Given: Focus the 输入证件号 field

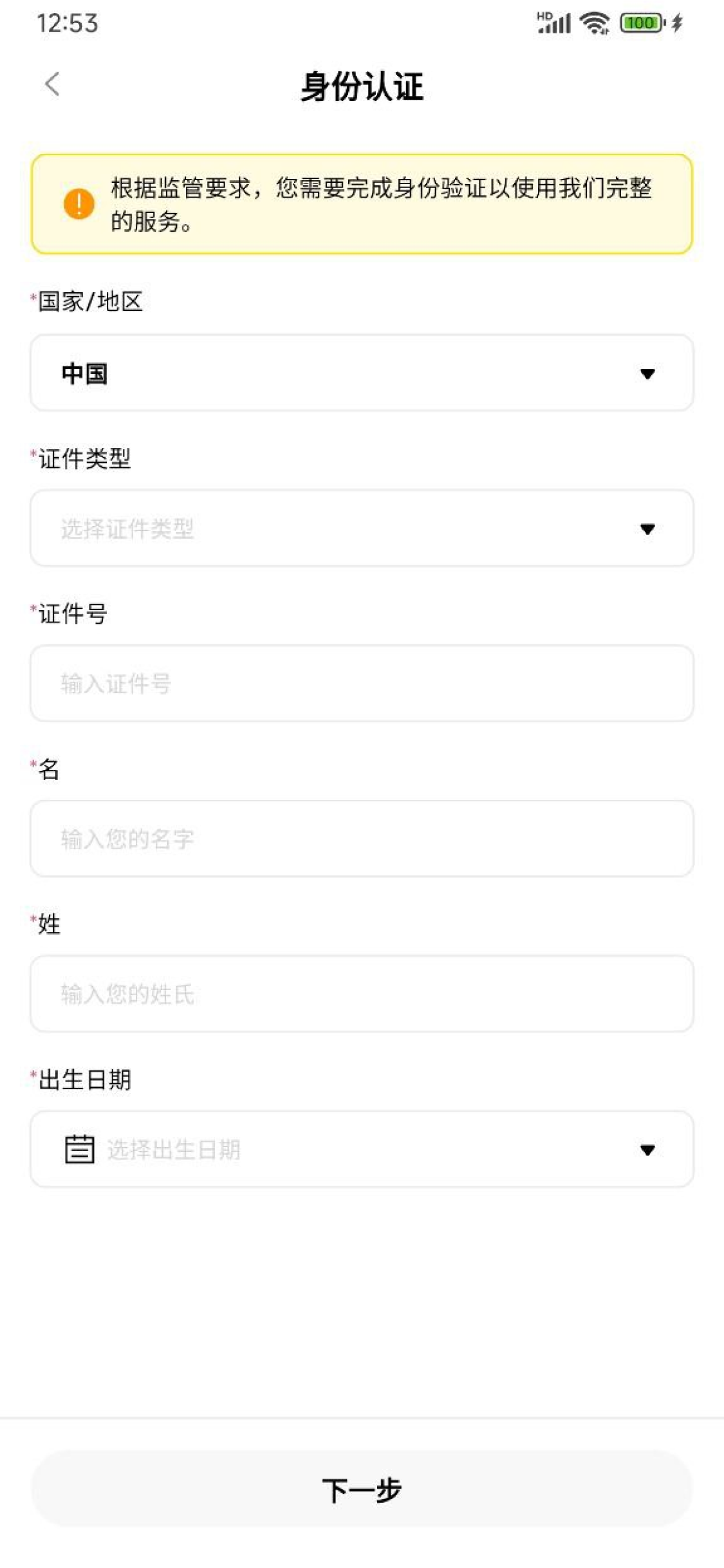Looking at the screenshot, I should [x=362, y=683].
